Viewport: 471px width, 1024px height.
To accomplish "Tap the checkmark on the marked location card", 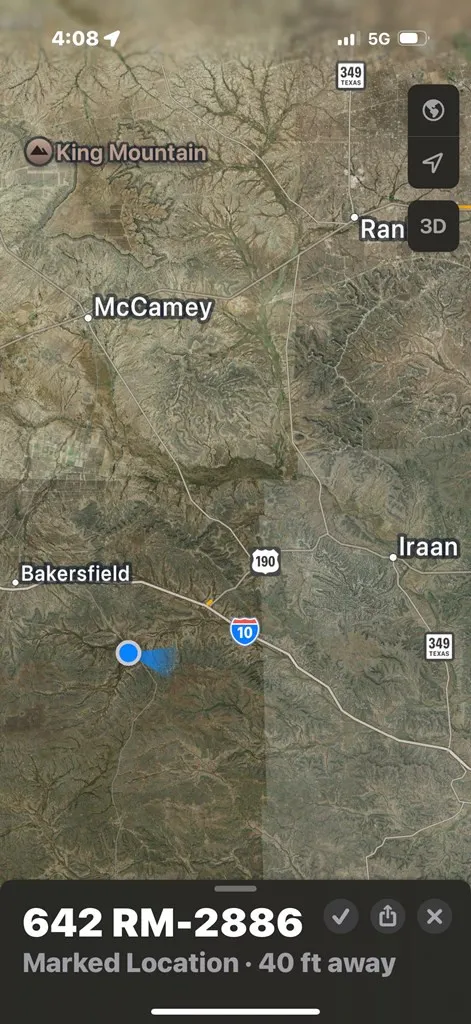I will [x=341, y=917].
